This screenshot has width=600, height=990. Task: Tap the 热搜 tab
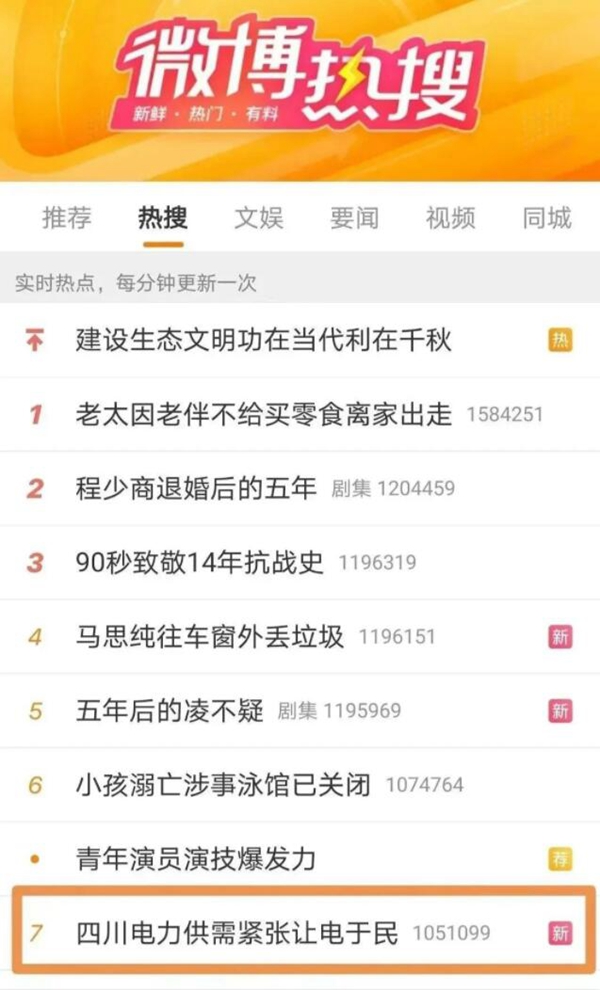pos(163,217)
